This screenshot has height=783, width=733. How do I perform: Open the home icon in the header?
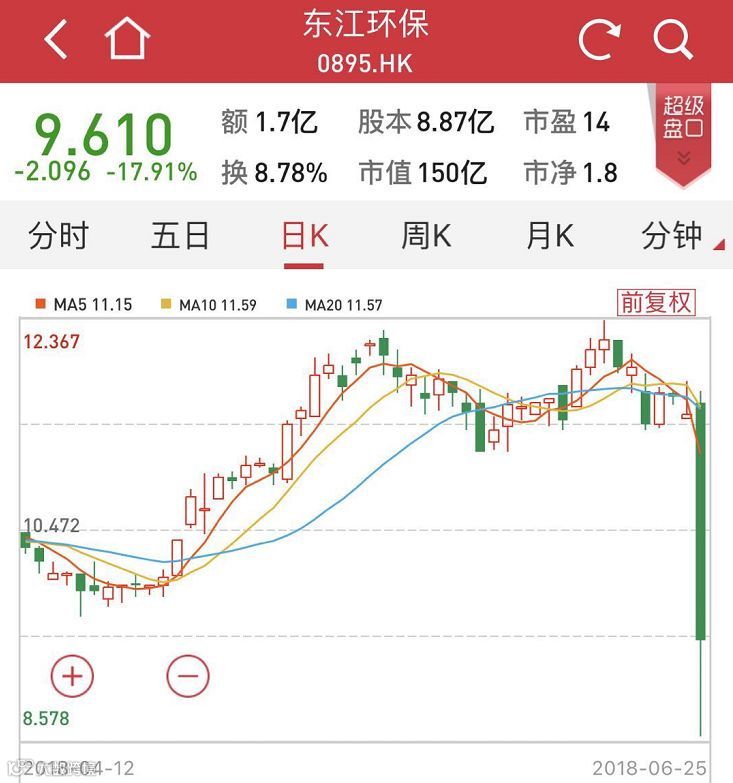[x=127, y=41]
